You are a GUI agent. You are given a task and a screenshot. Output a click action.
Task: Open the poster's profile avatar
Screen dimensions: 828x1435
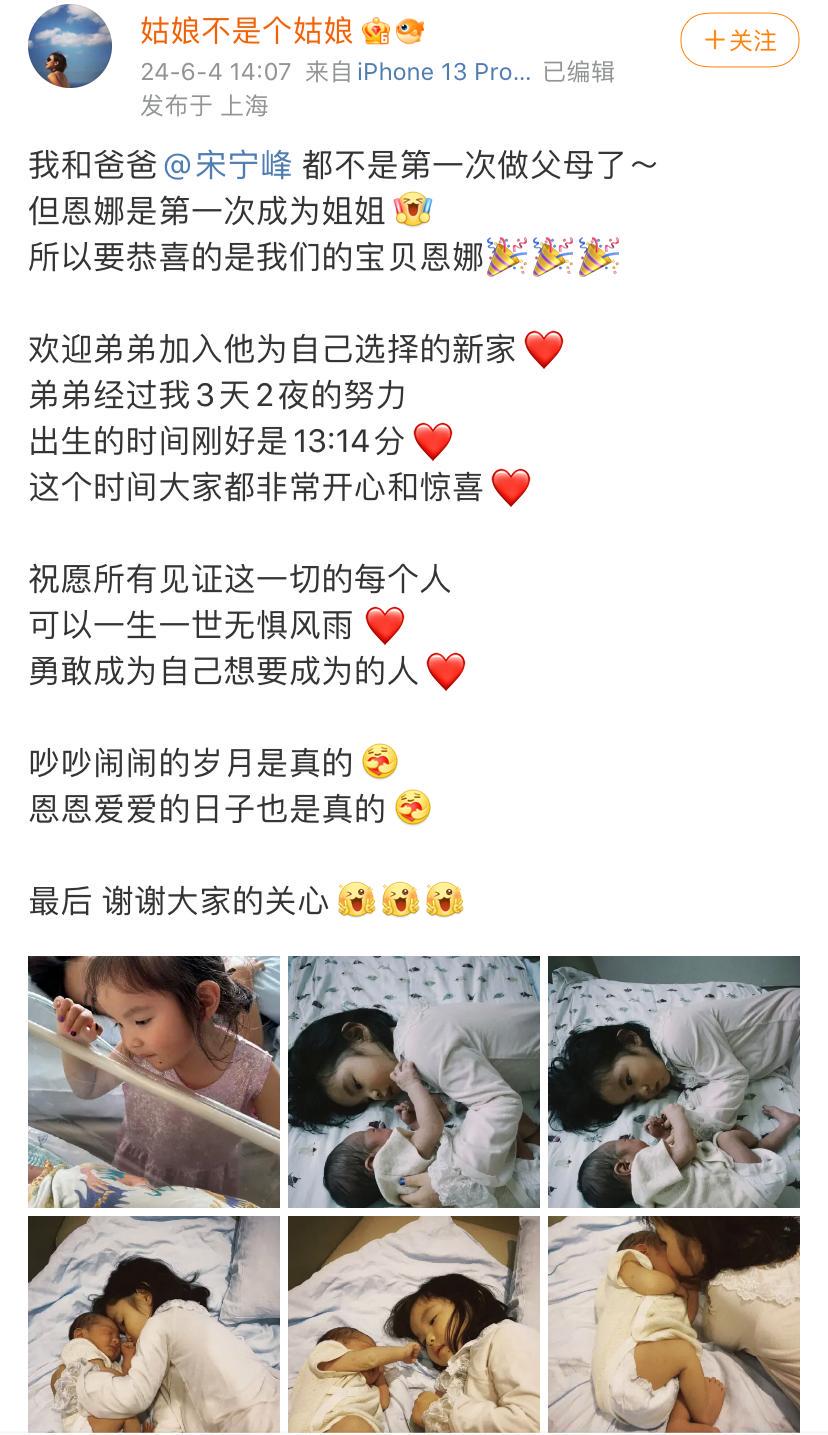coord(70,46)
